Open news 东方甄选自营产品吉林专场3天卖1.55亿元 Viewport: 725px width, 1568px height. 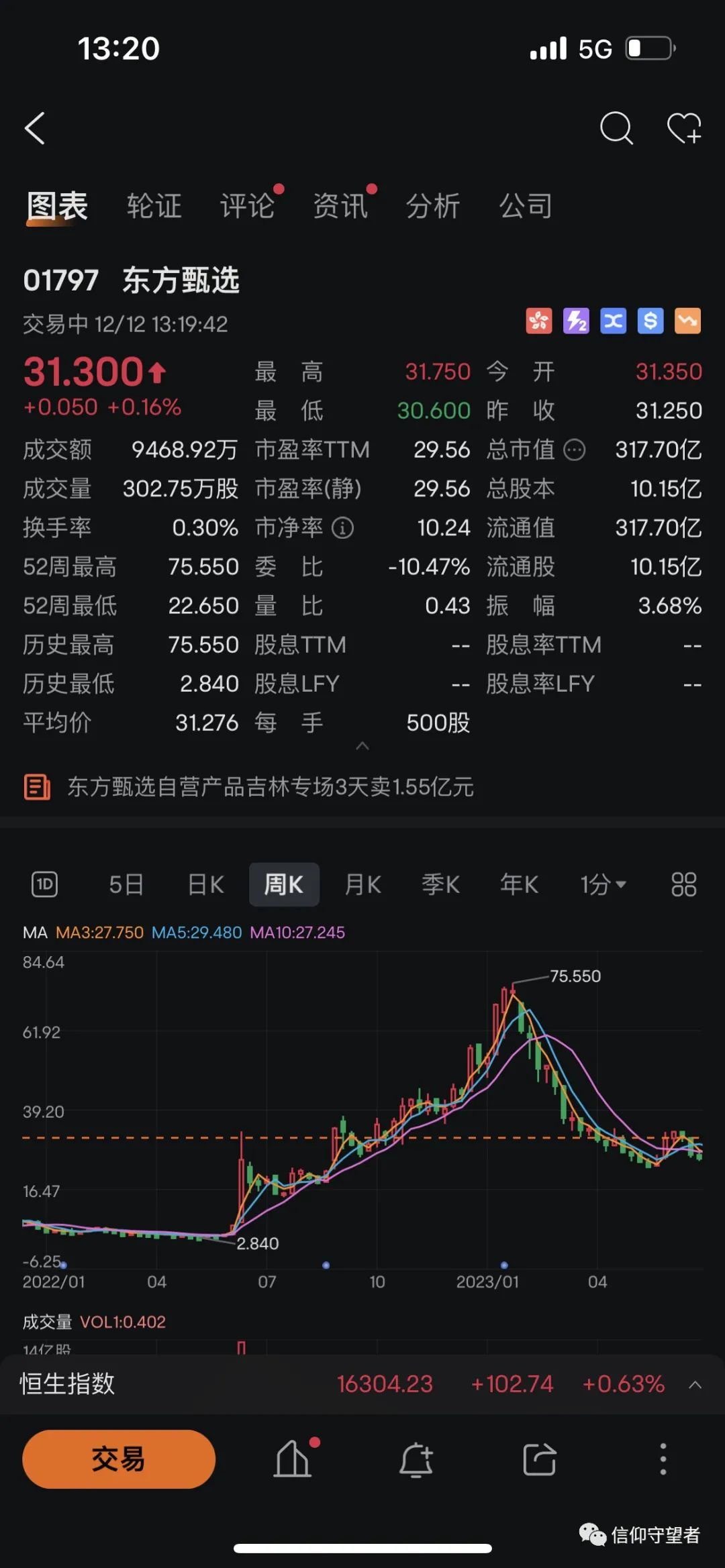pyautogui.click(x=271, y=786)
